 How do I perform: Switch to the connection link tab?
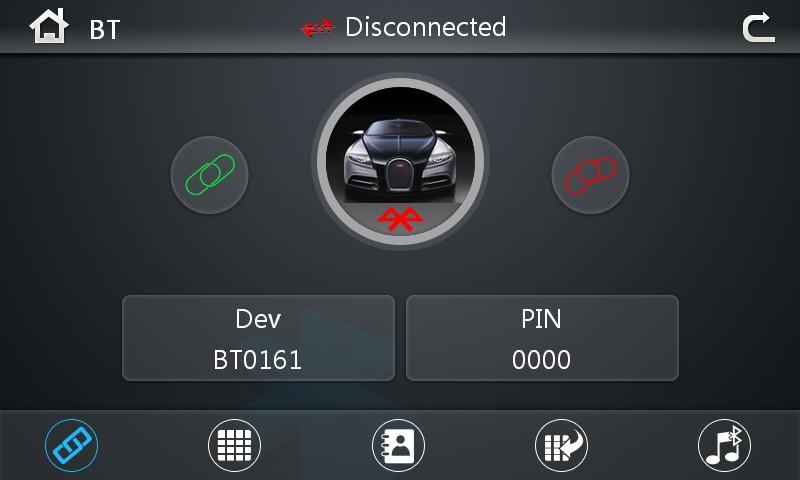72,444
